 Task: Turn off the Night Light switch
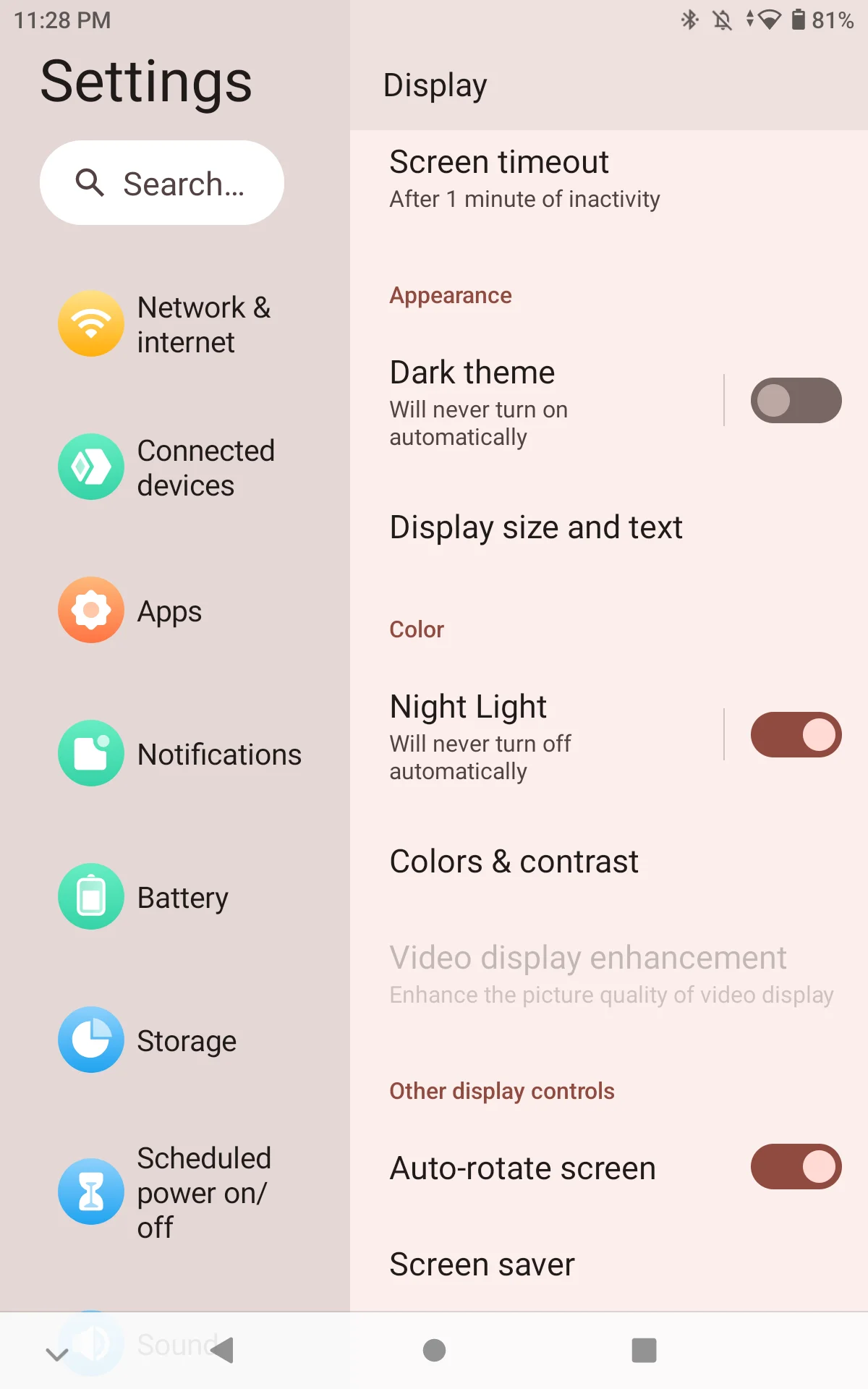[796, 735]
